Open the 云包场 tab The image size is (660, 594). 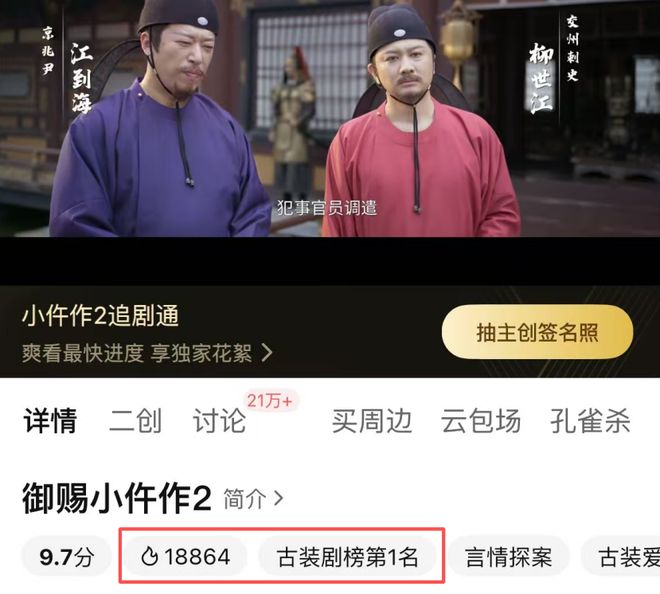click(x=481, y=421)
